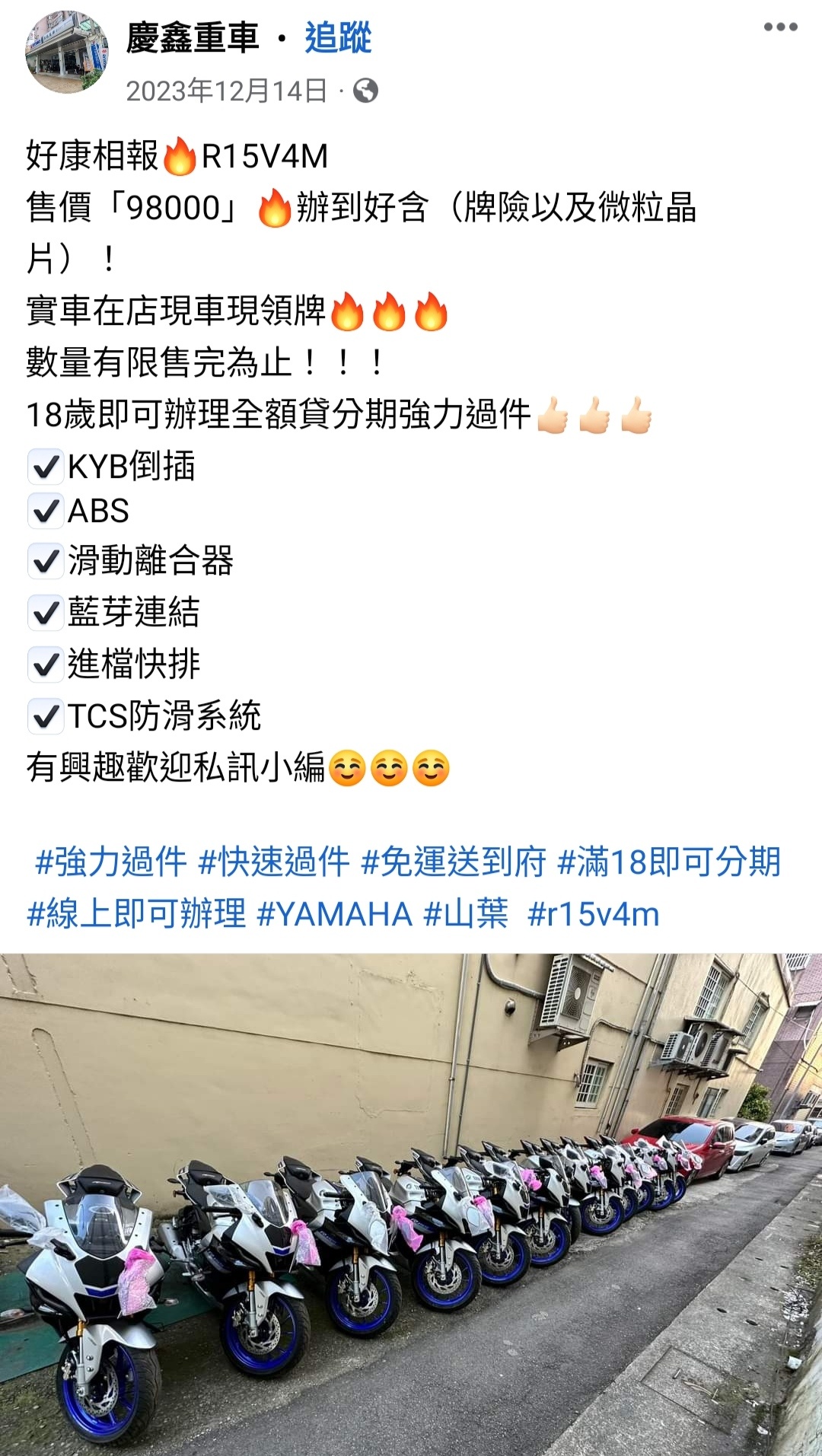Image resolution: width=822 pixels, height=1456 pixels.
Task: Open the post date 2023年12月14日
Action: (226, 91)
